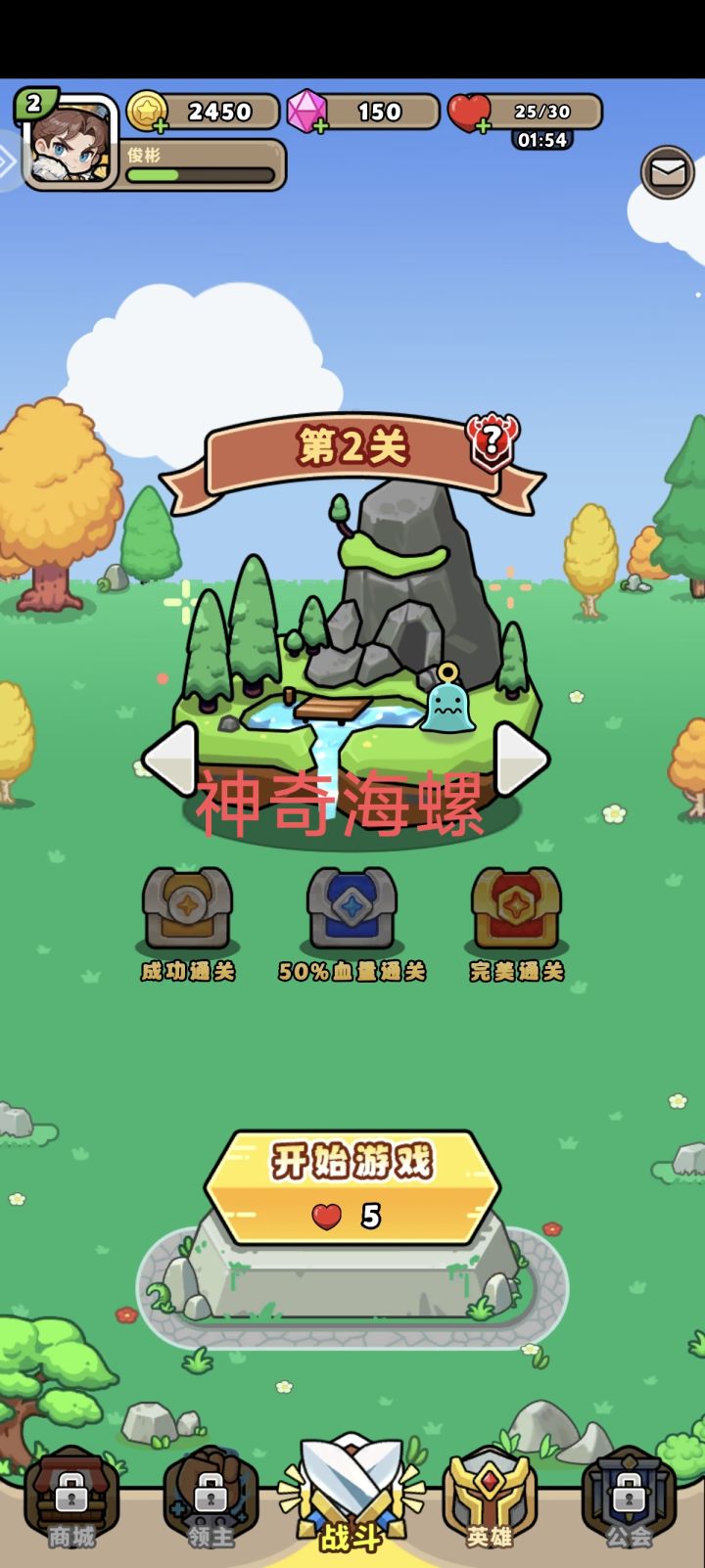Tap the green plus next to the gems

(x=323, y=124)
